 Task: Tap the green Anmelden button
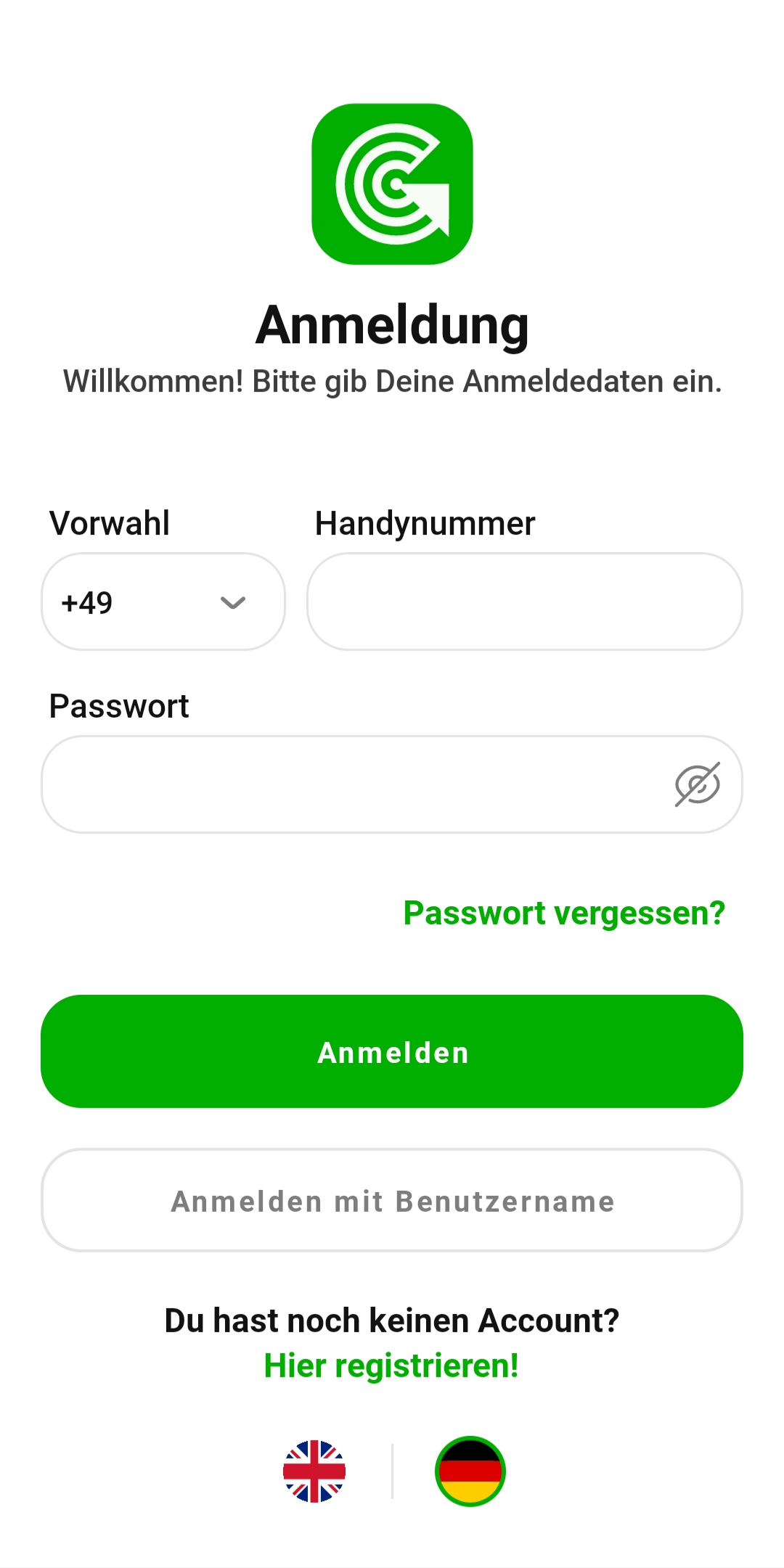pos(392,1051)
